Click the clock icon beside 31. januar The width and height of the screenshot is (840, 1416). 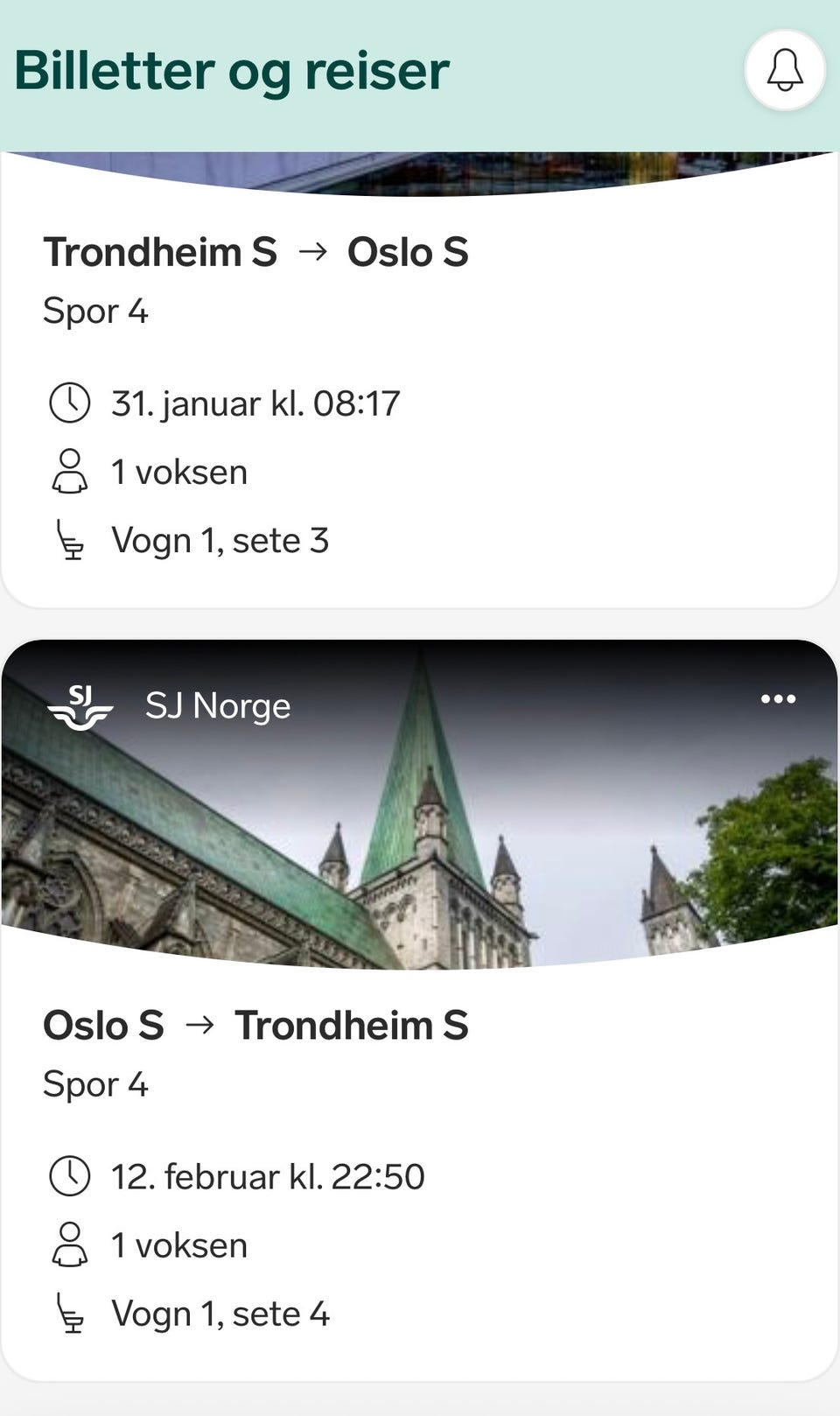(72, 403)
